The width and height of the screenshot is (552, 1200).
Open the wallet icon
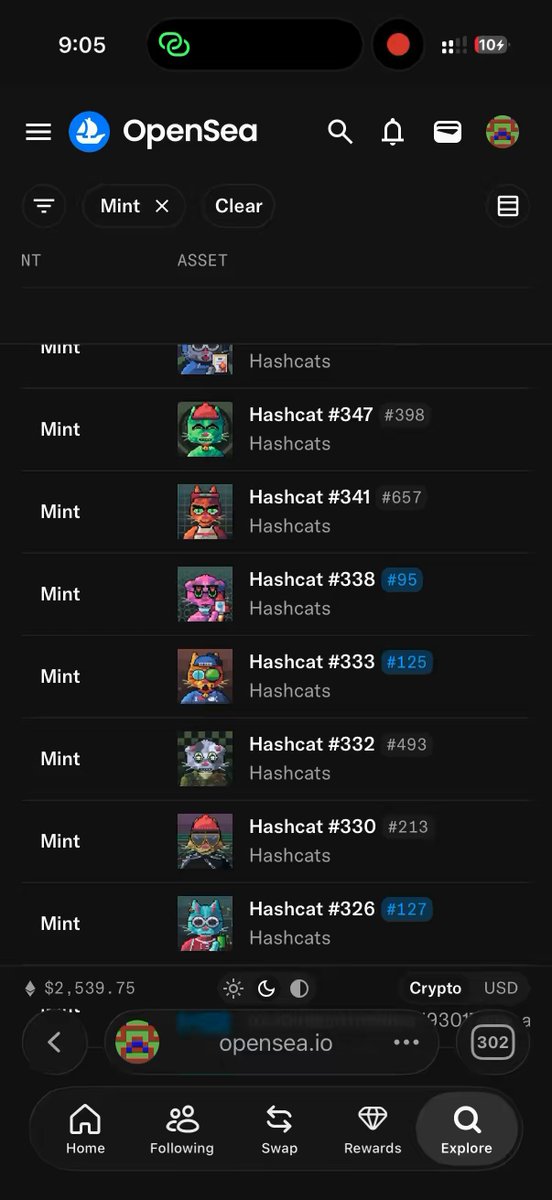(447, 132)
